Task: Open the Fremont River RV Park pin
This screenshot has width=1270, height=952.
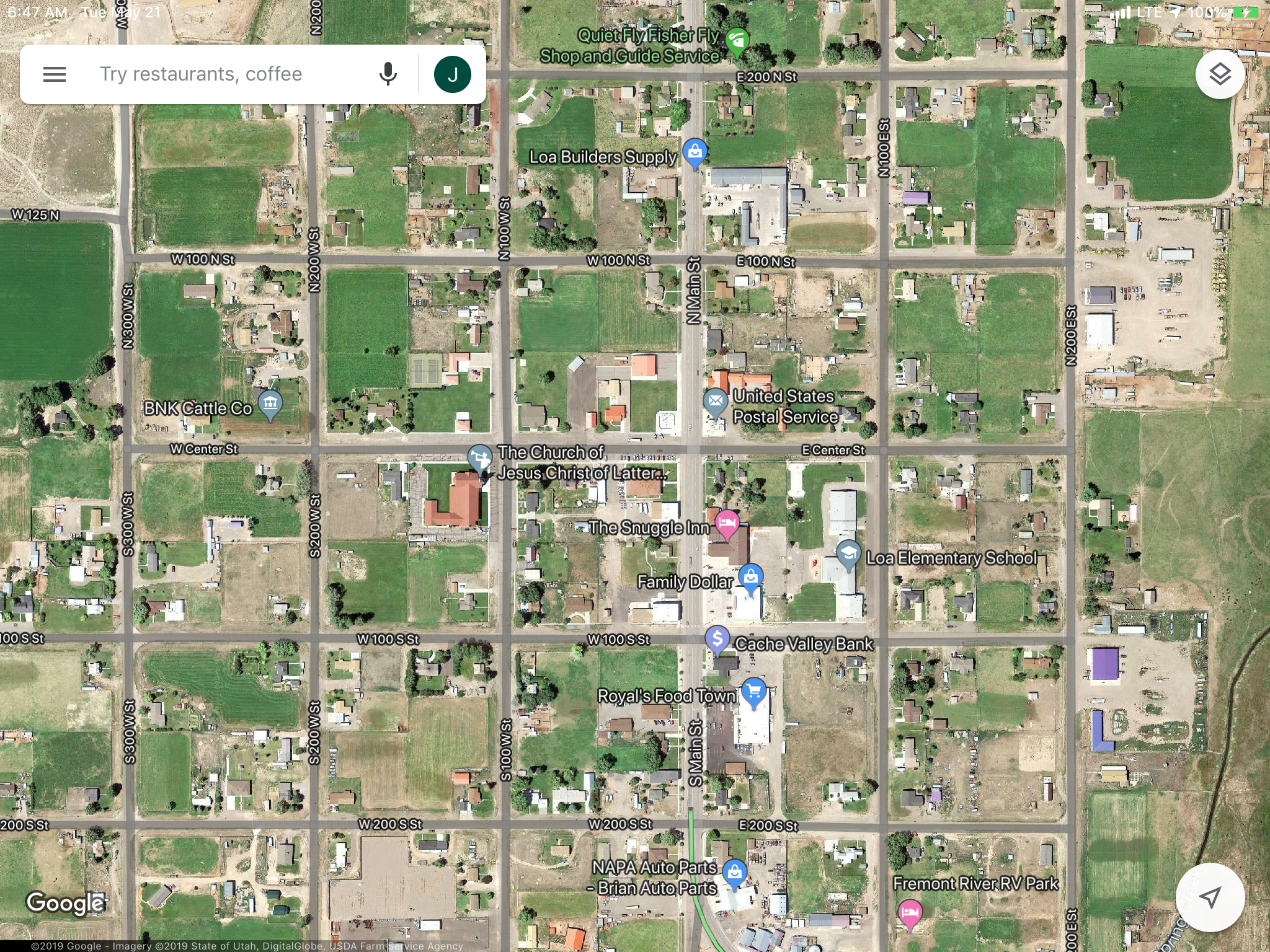Action: tap(910, 913)
